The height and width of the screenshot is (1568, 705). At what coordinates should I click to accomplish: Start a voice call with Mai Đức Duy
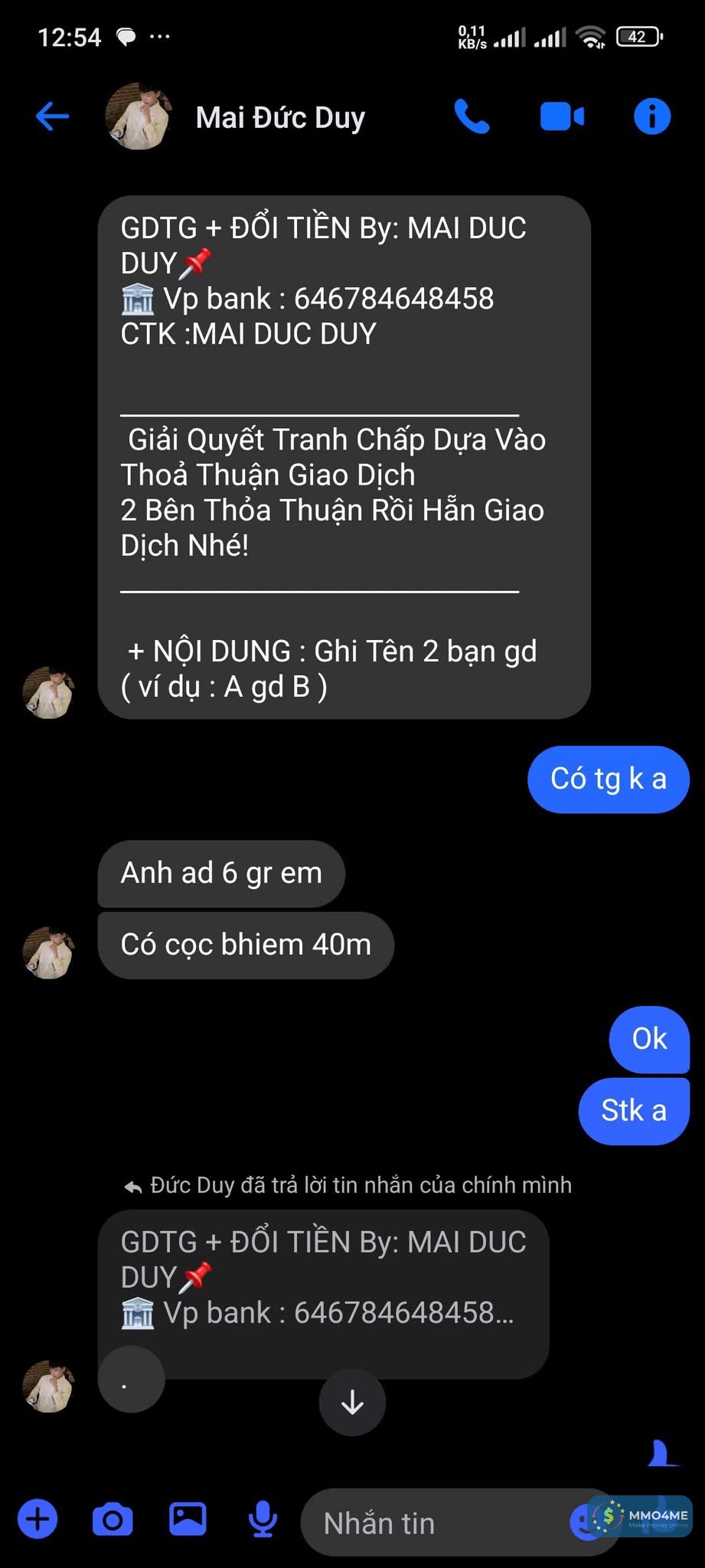point(472,116)
